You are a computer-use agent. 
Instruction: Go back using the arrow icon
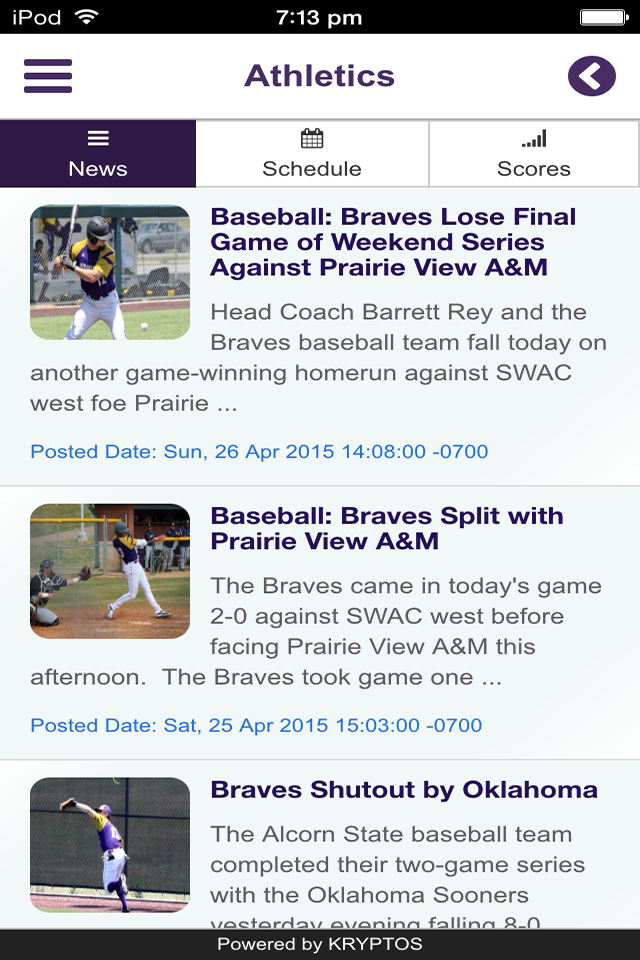pyautogui.click(x=591, y=76)
